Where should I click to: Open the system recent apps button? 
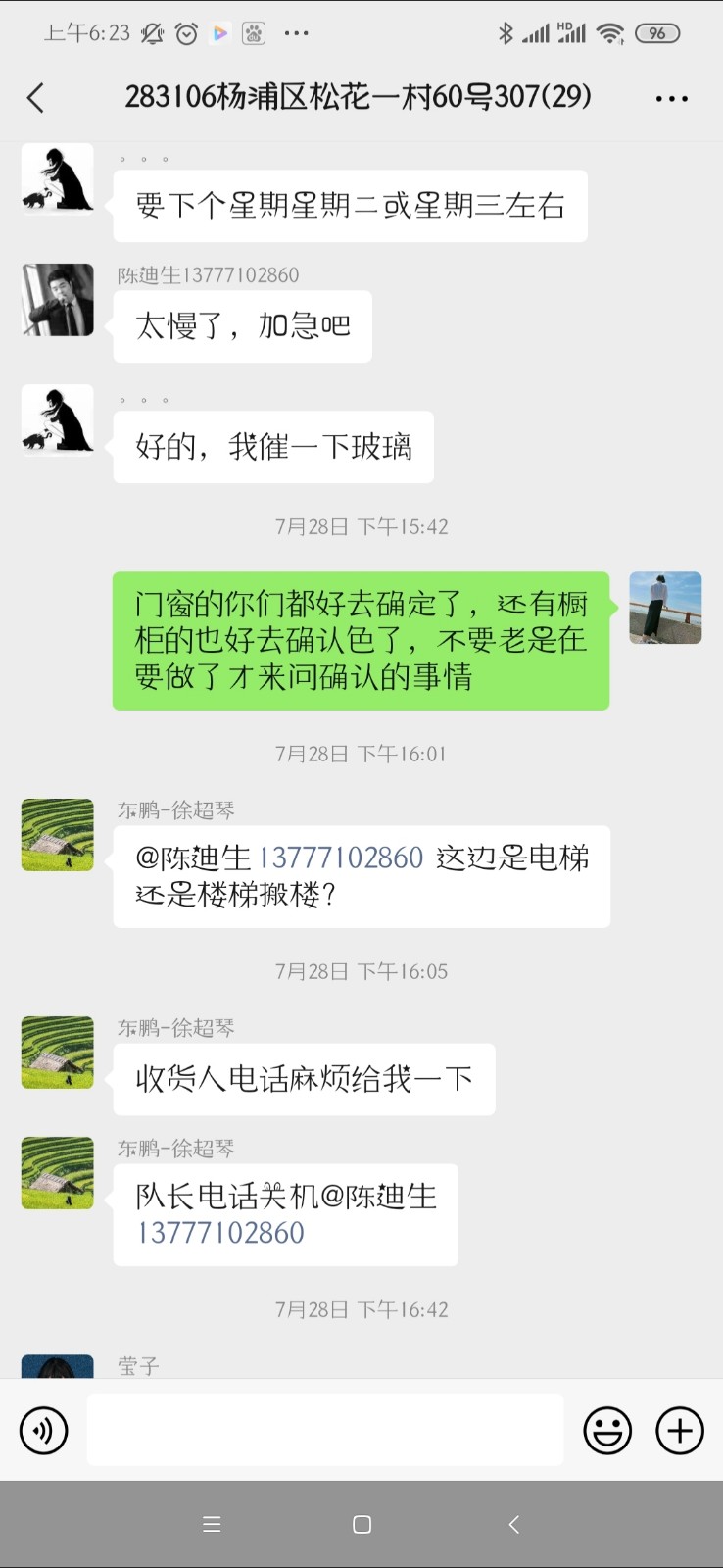tap(212, 1524)
